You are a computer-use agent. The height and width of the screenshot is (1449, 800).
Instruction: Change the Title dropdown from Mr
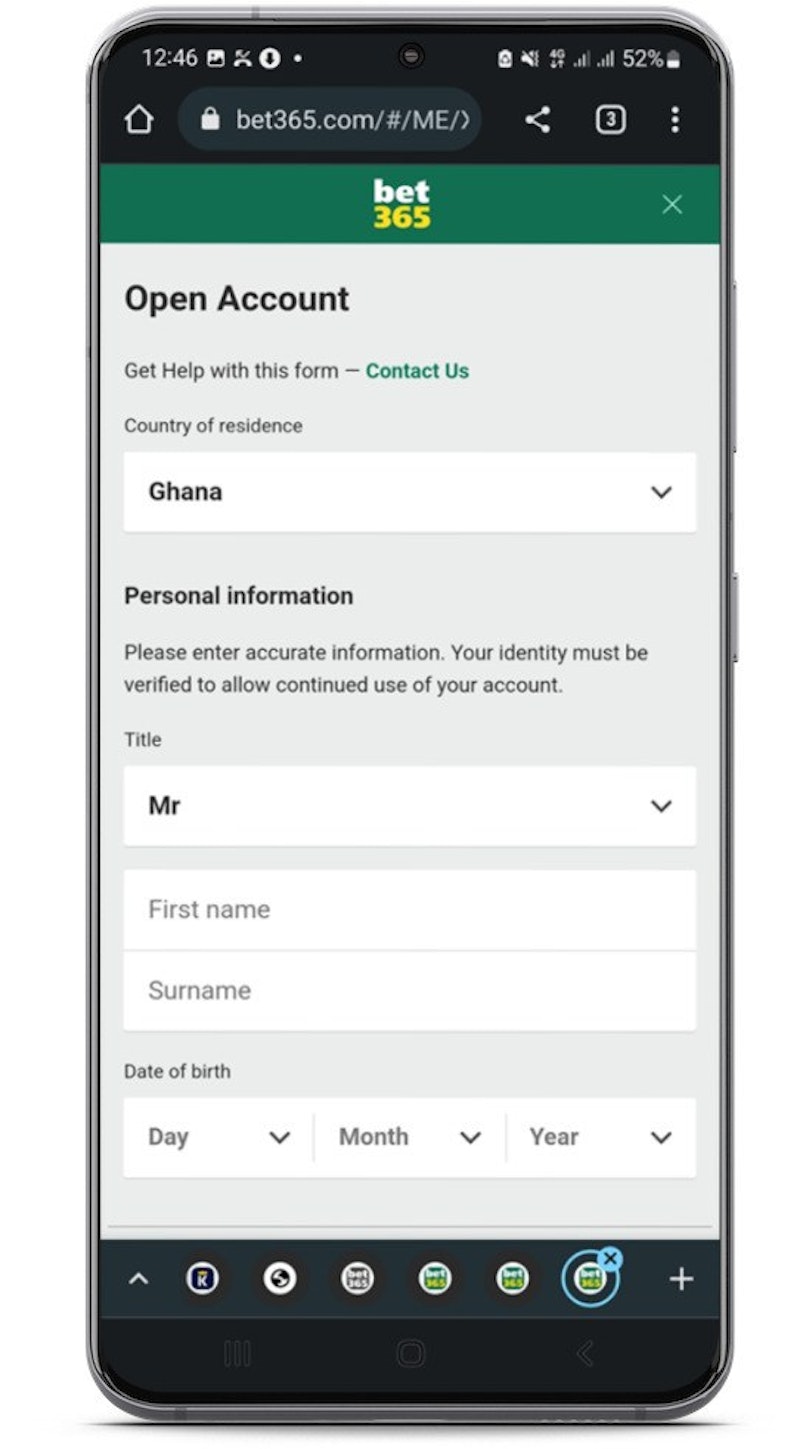pyautogui.click(x=410, y=806)
